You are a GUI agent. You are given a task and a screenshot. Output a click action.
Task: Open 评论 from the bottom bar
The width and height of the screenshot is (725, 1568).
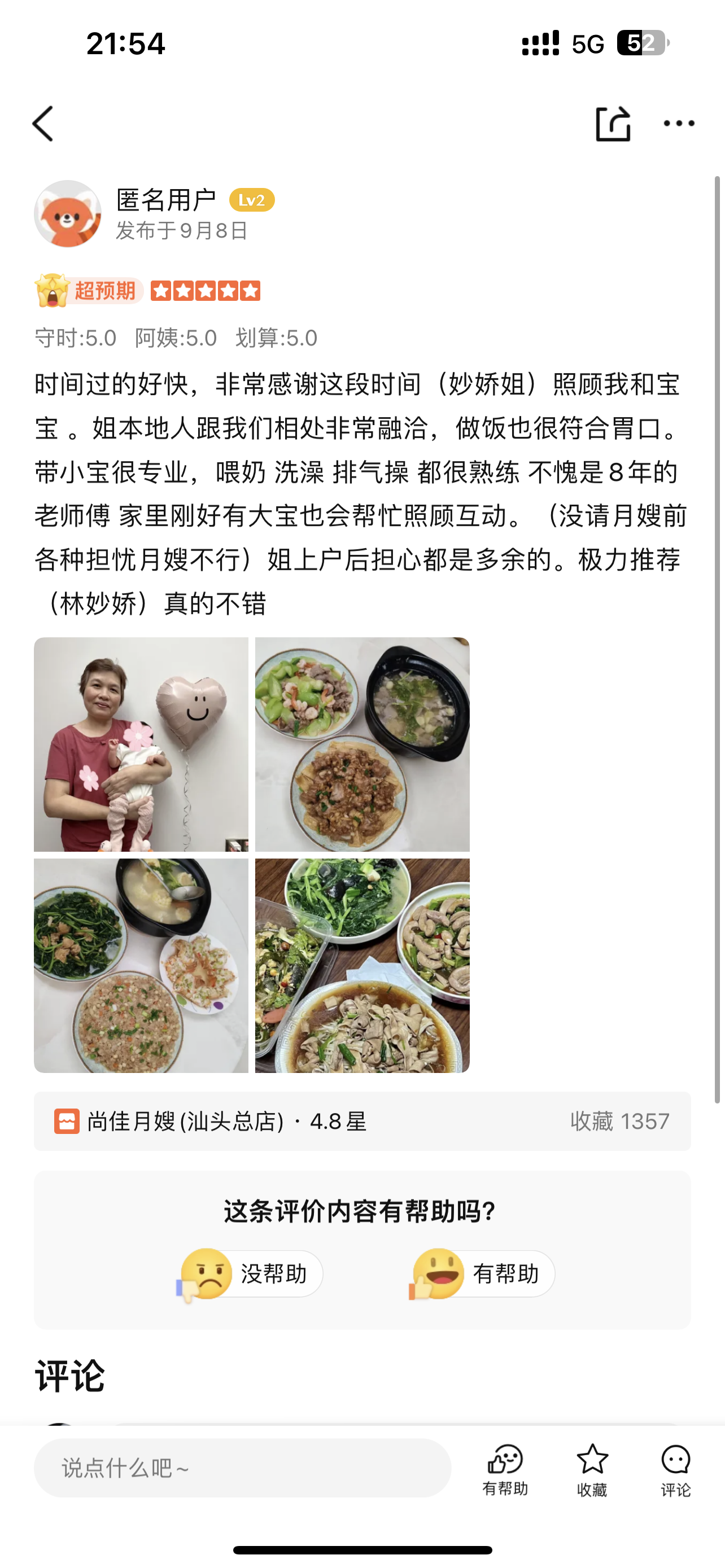tap(676, 1469)
